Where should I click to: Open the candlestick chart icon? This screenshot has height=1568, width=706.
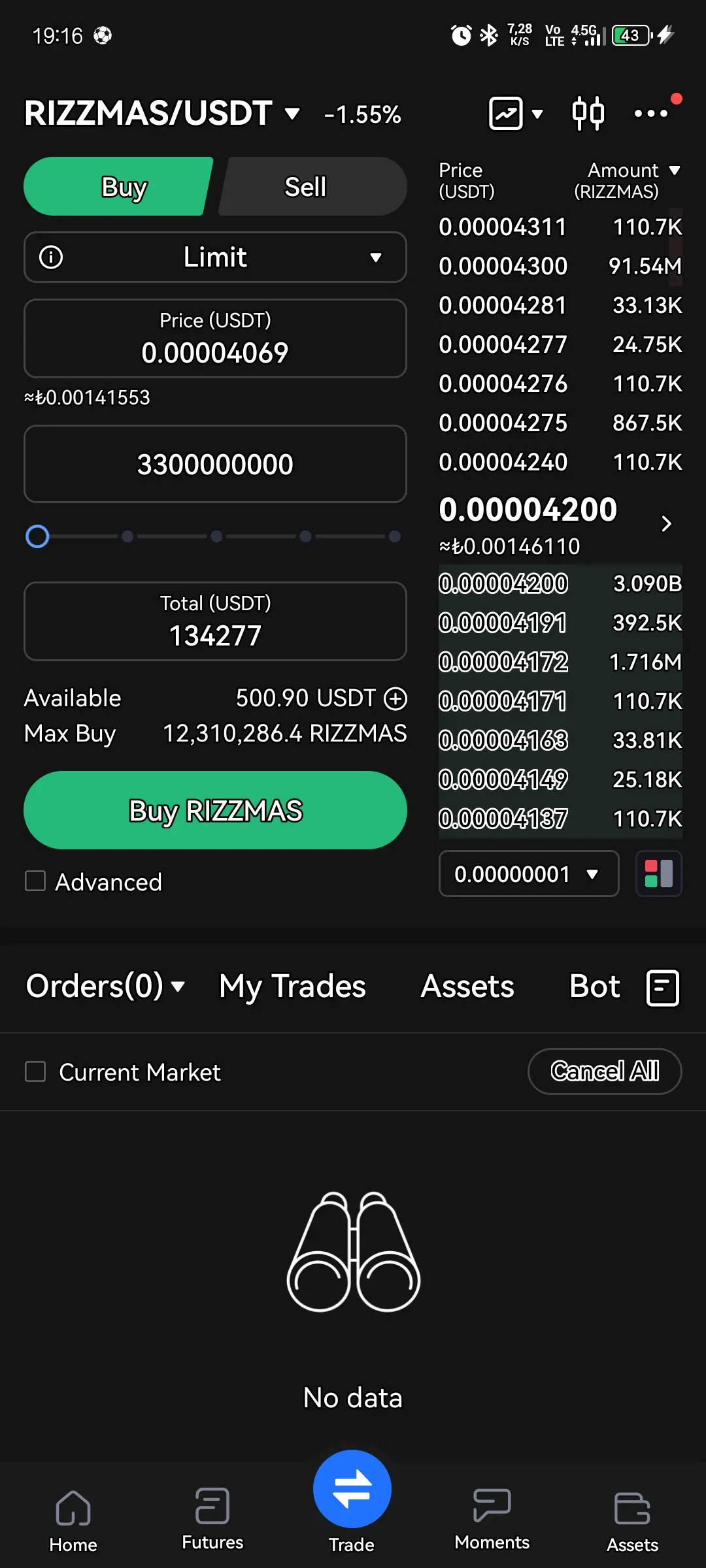click(588, 114)
